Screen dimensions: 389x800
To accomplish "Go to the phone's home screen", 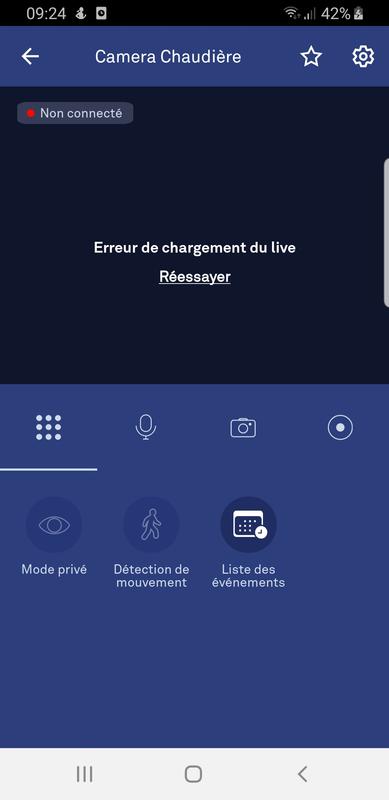I will pyautogui.click(x=193, y=774).
